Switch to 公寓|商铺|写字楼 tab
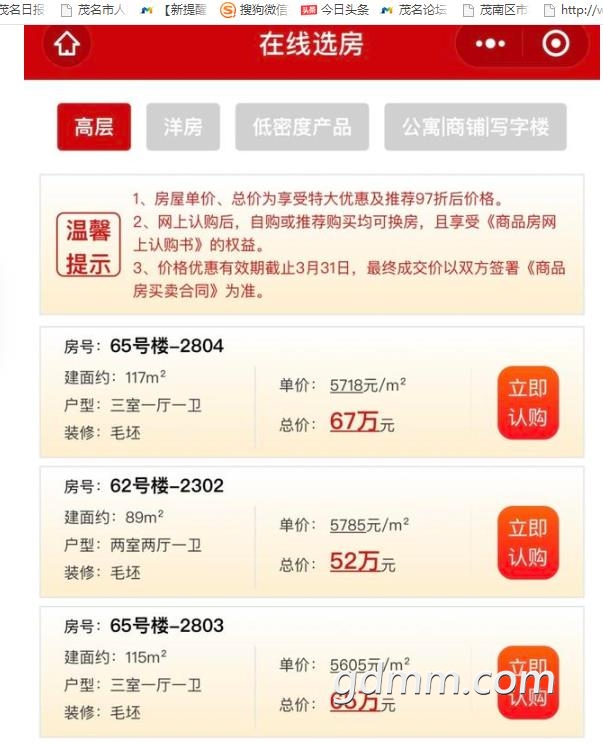Viewport: 603px width, 744px height. coord(475,127)
